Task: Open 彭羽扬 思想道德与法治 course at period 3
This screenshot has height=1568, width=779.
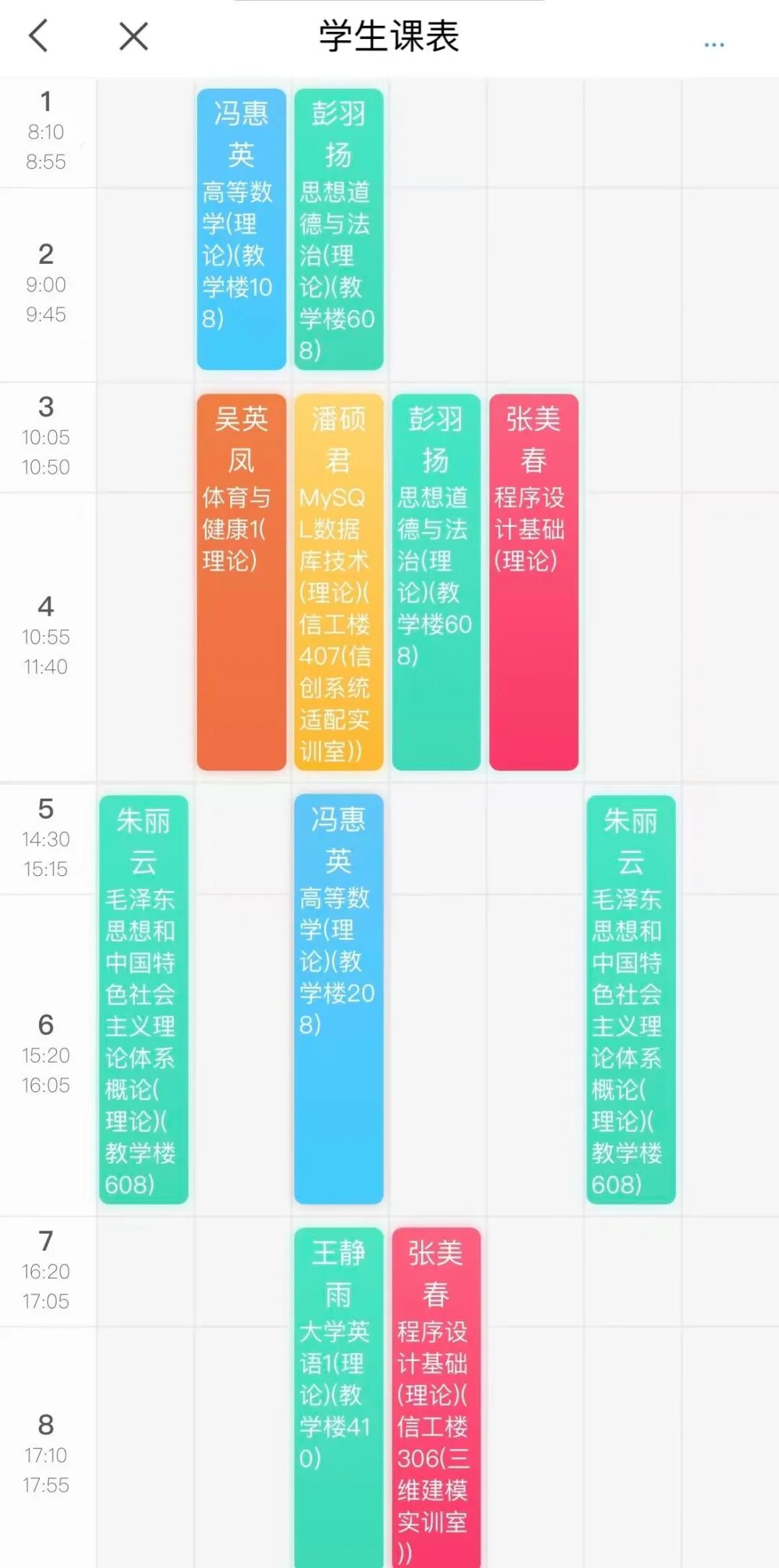Action: pyautogui.click(x=436, y=581)
